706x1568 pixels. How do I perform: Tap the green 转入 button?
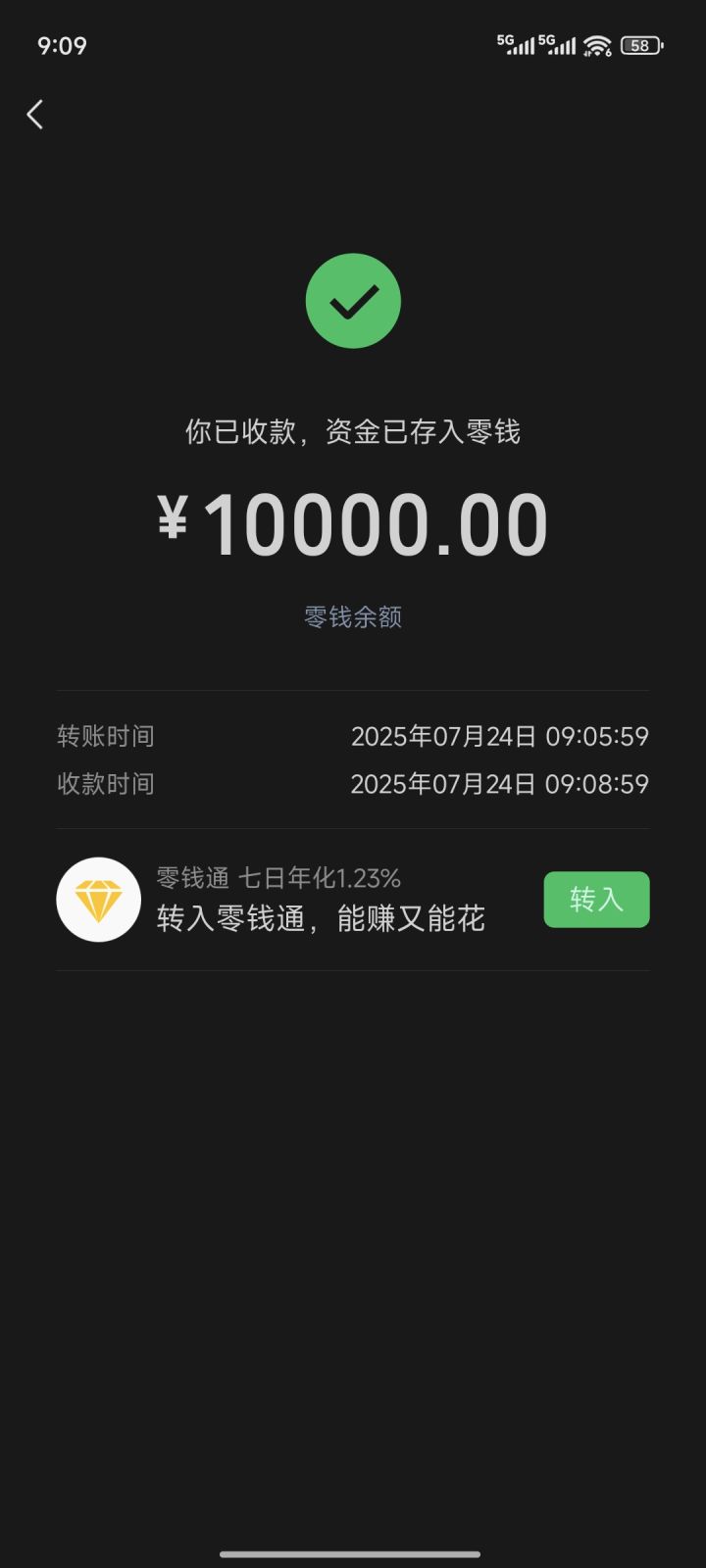[596, 899]
